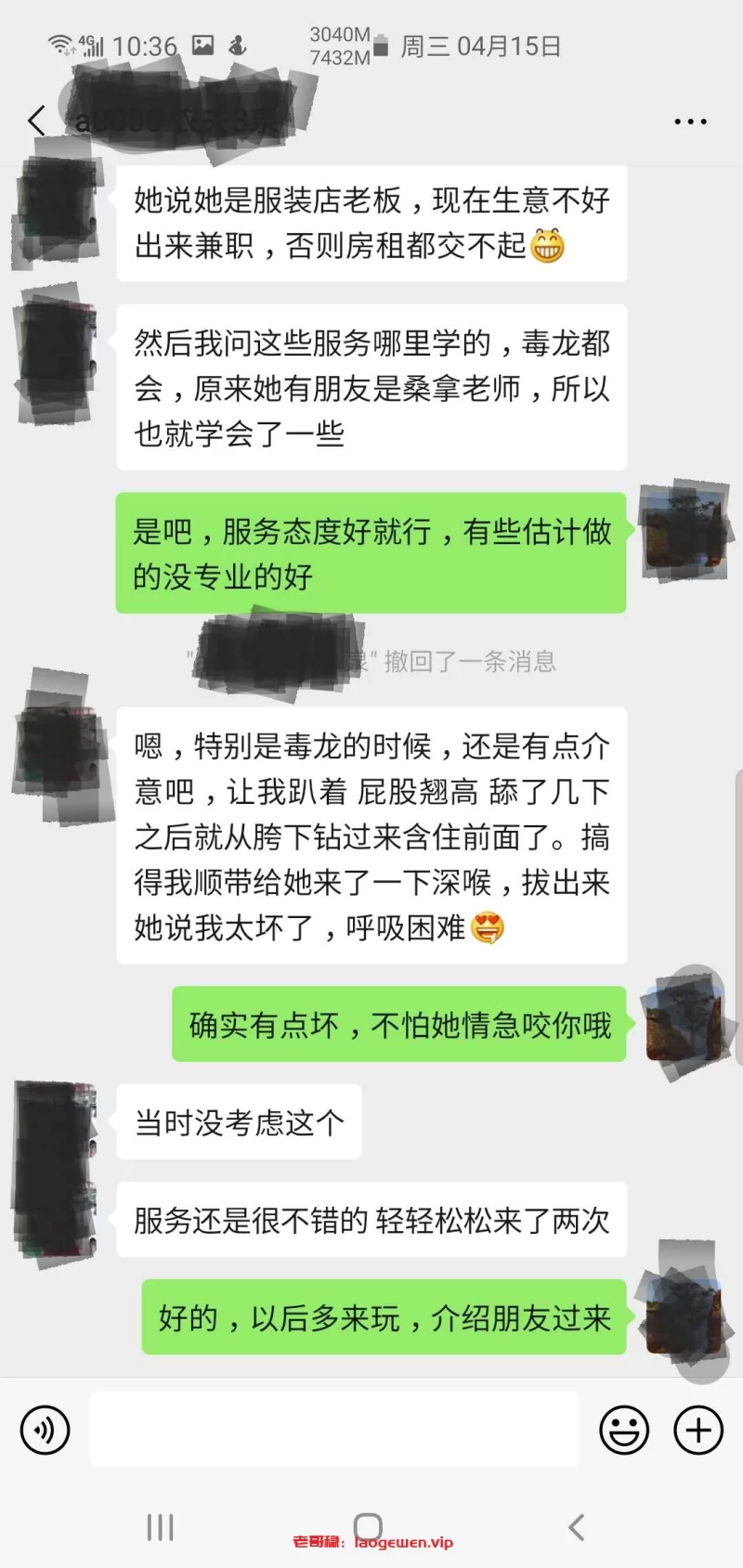Open the plus attachments menu
The image size is (743, 1568).
(697, 1430)
